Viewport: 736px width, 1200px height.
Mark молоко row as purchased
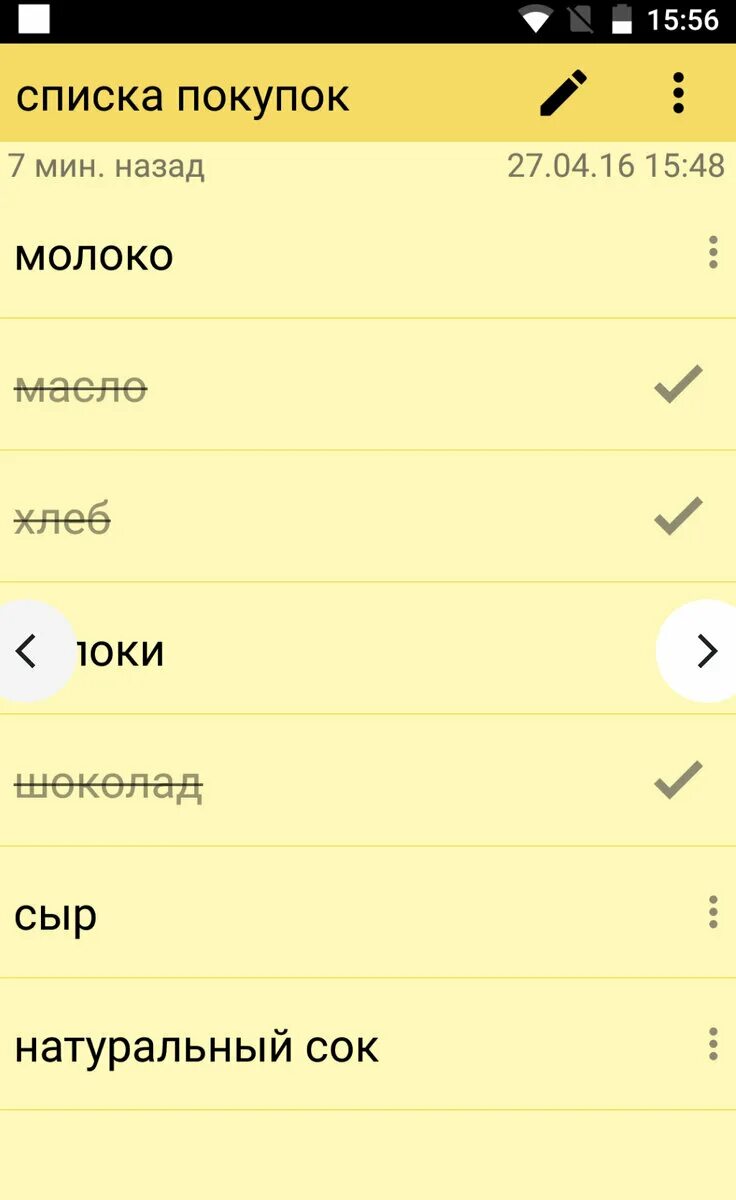[x=368, y=254]
